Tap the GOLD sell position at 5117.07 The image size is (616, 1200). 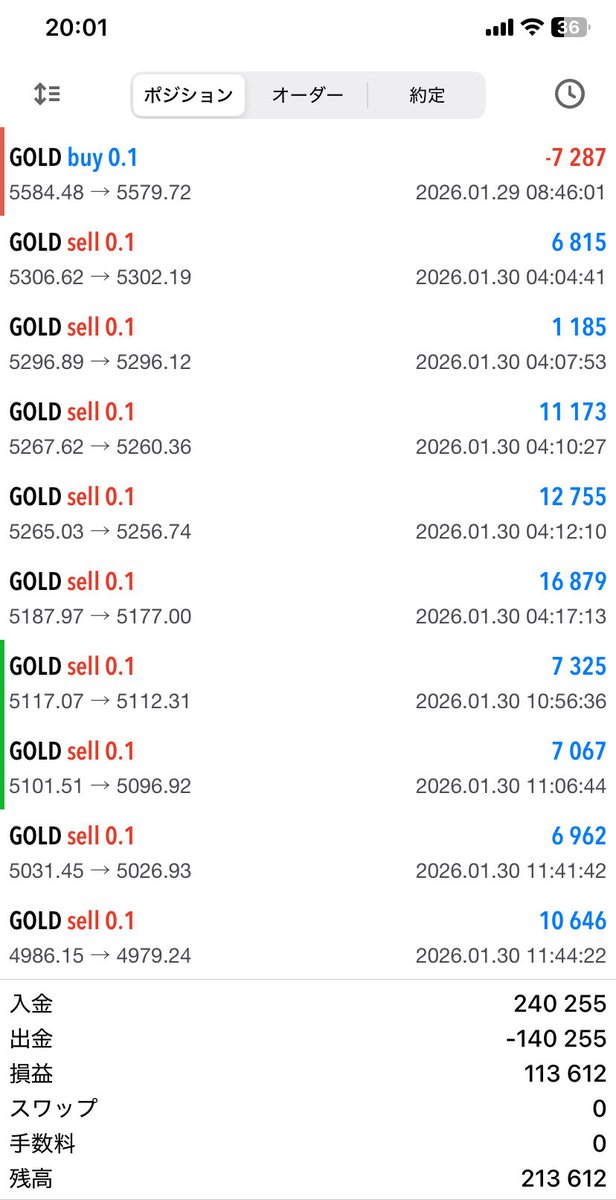[x=308, y=684]
